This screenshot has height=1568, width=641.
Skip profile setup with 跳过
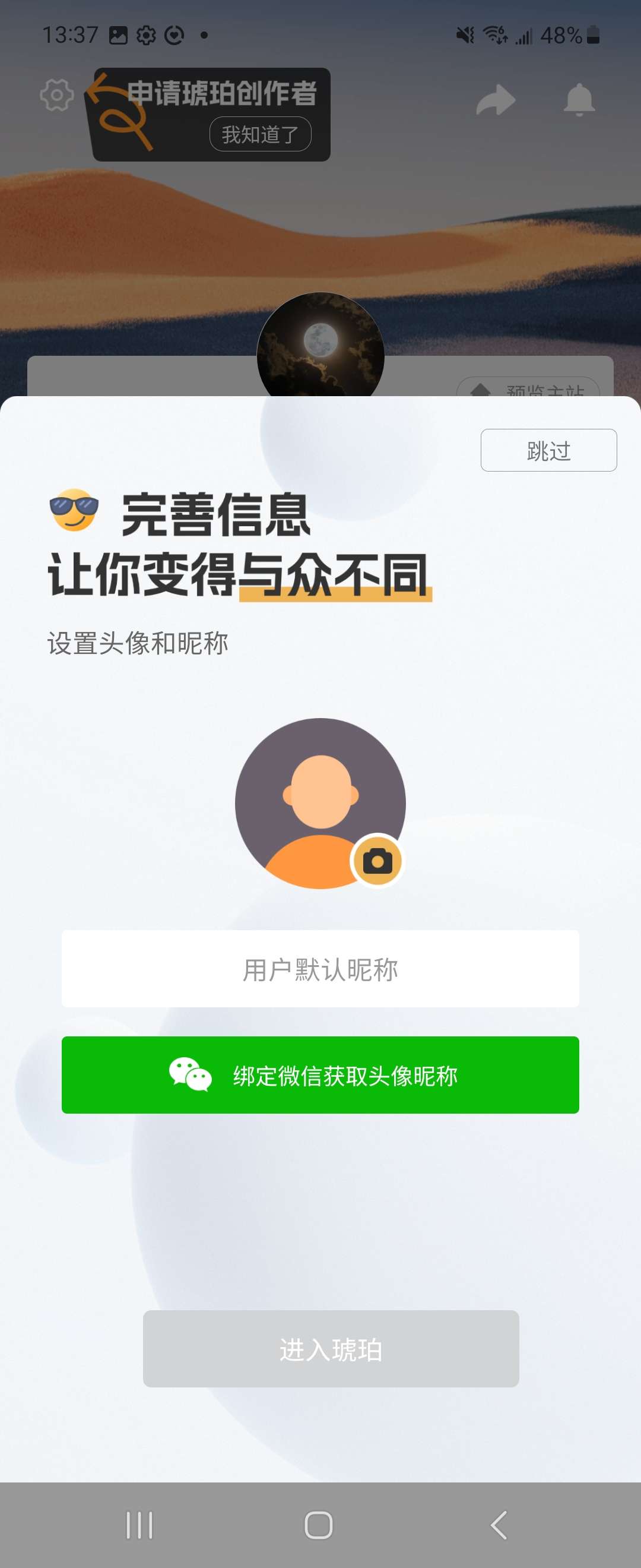coord(548,450)
